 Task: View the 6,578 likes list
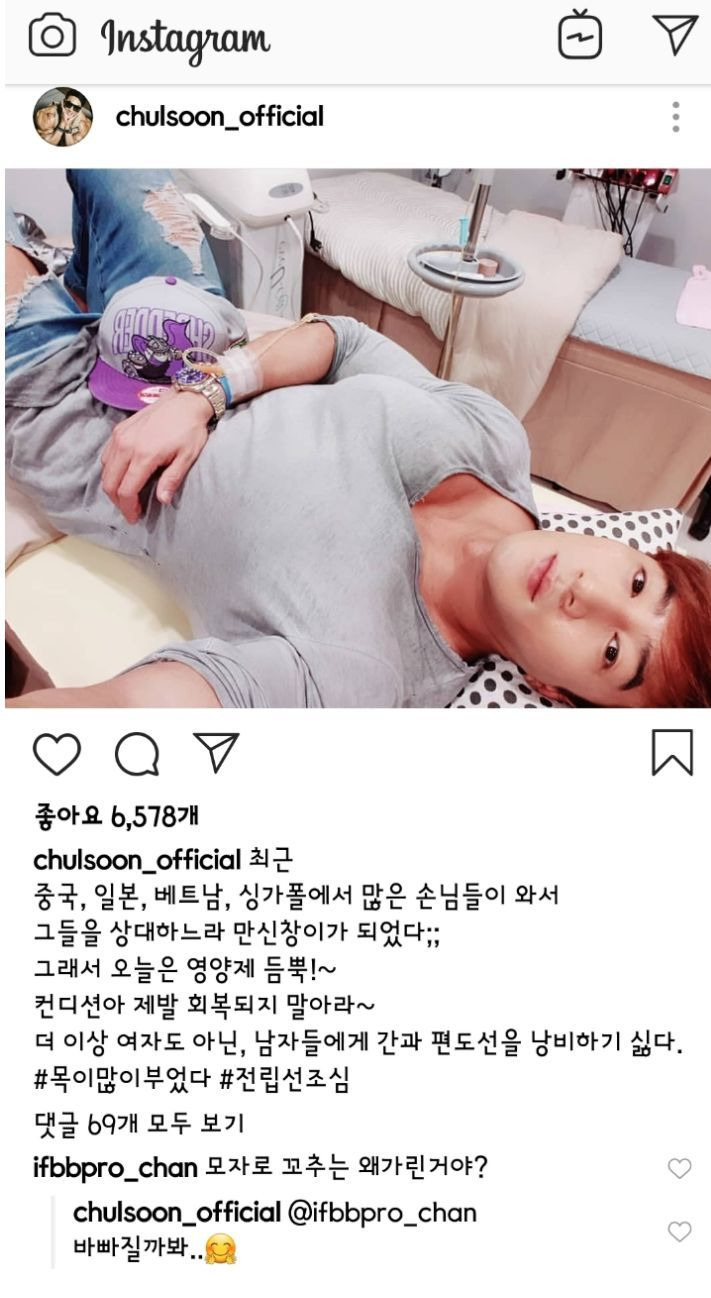coord(116,818)
